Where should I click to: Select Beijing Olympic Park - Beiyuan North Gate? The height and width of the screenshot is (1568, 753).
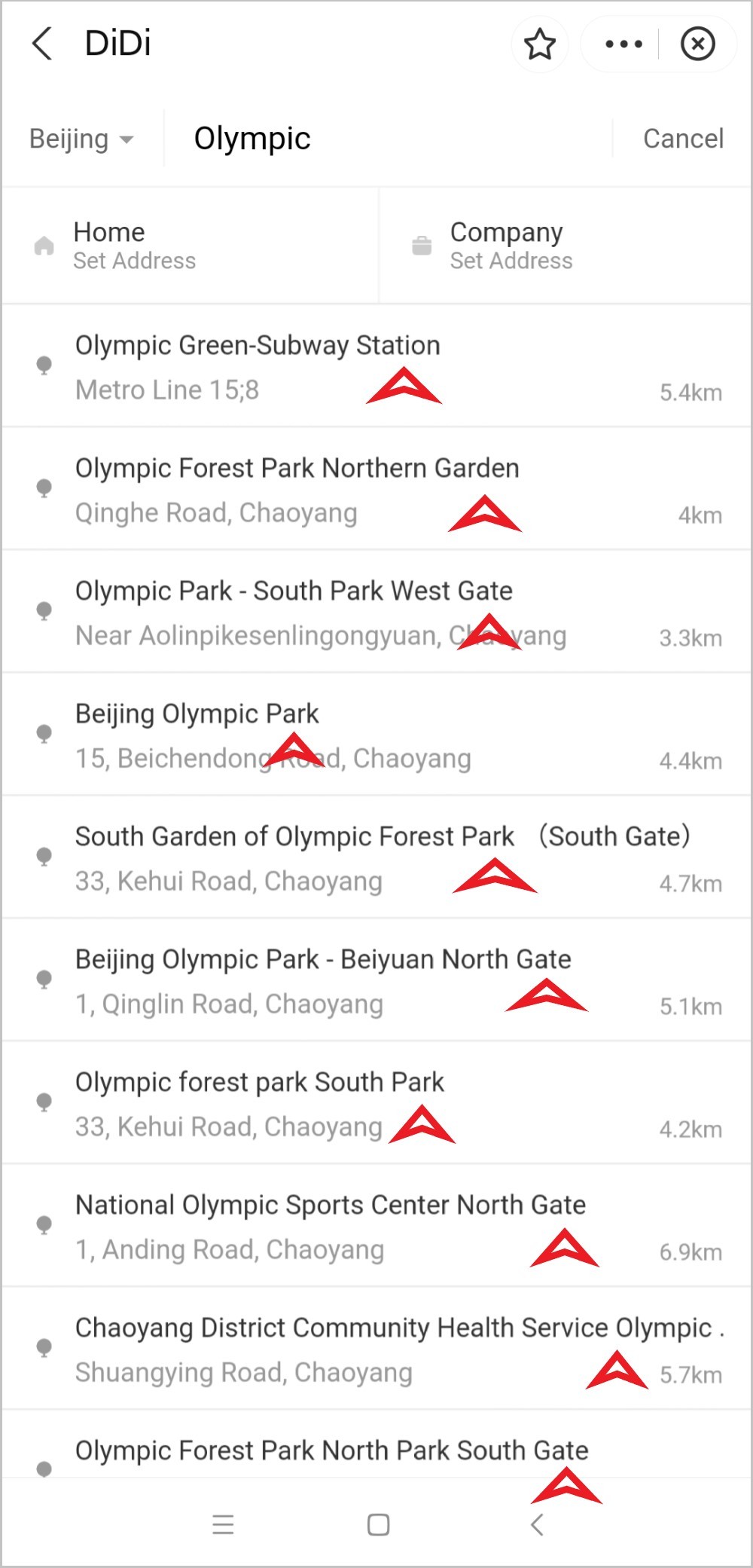tap(376, 980)
